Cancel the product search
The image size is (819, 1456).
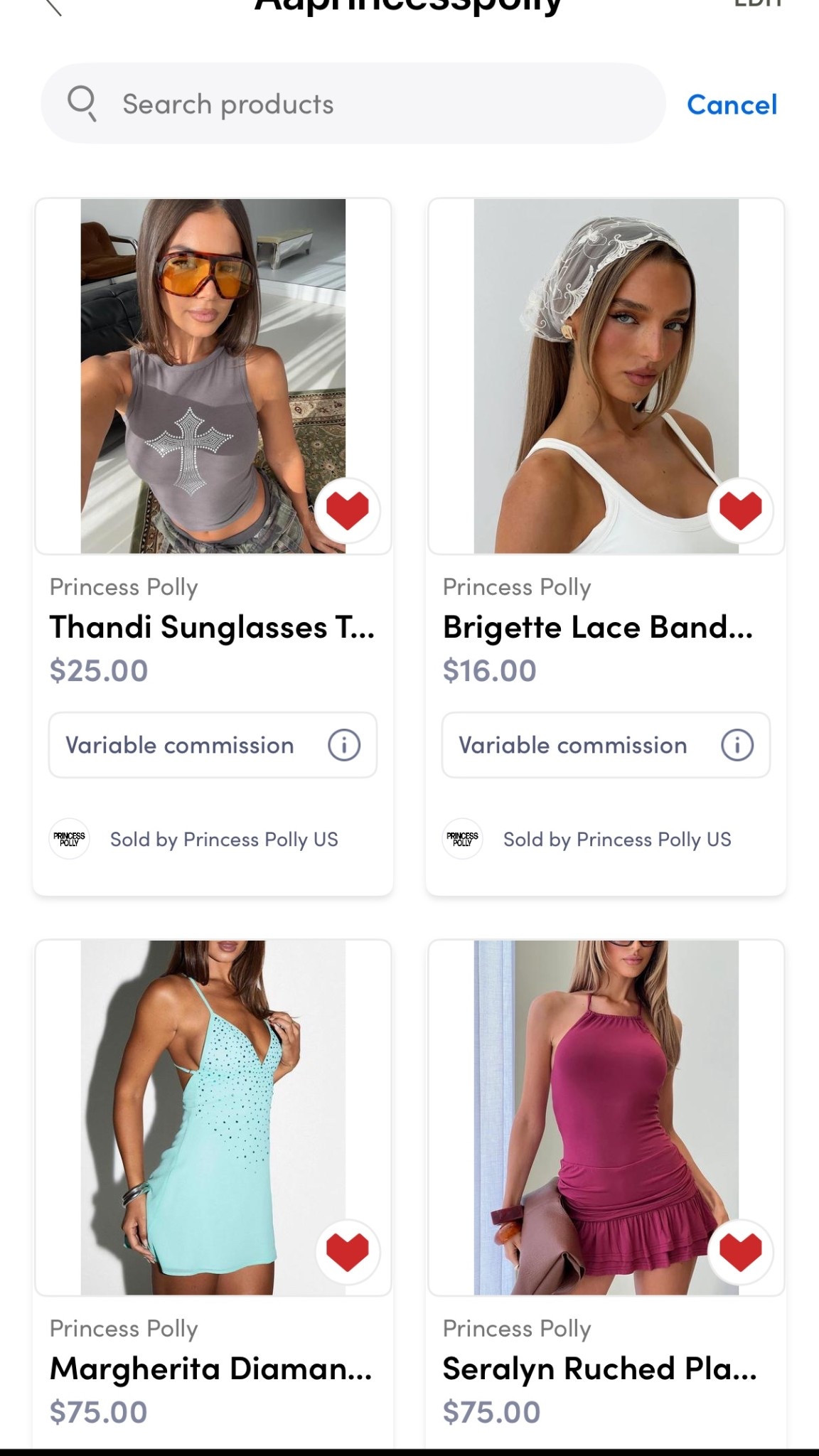732,105
